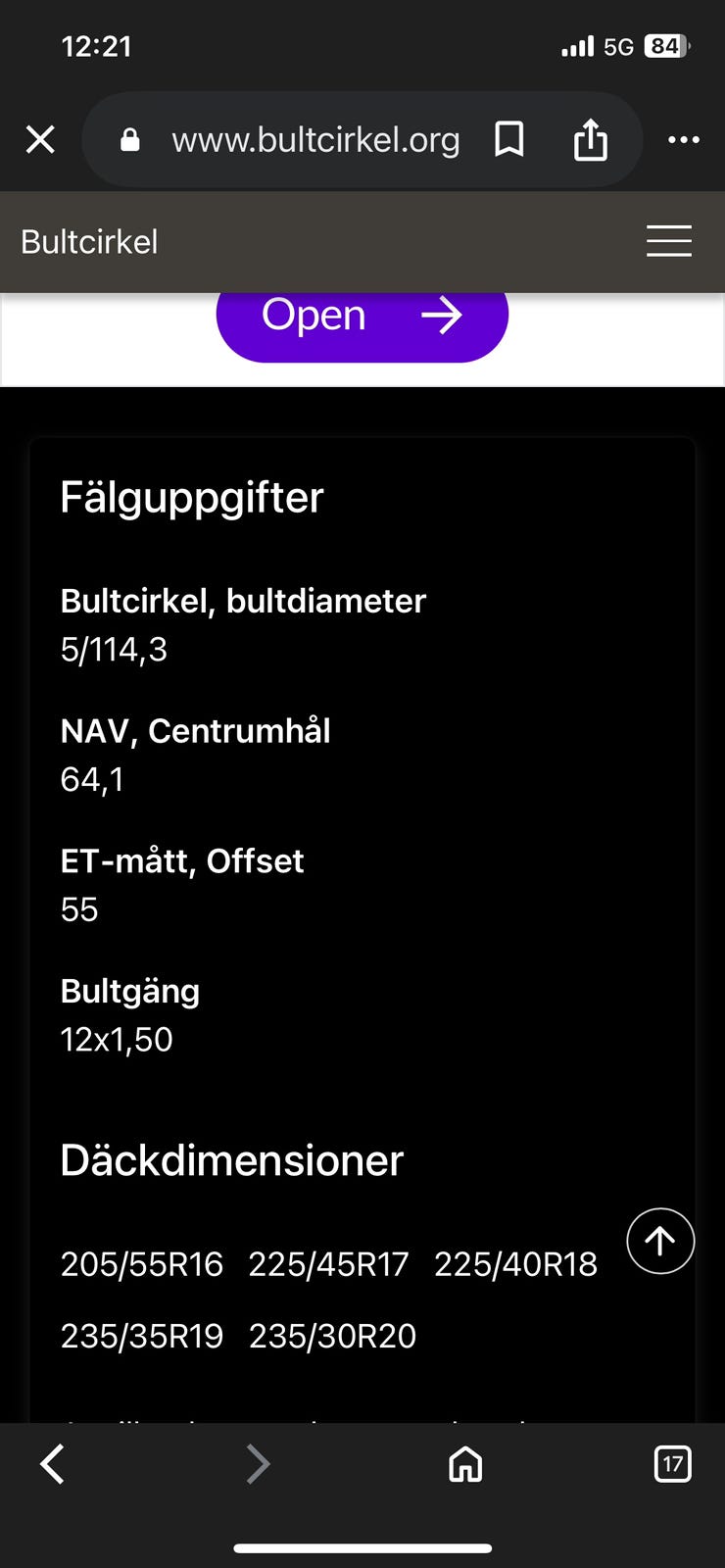Tap the purple Open button

362,316
